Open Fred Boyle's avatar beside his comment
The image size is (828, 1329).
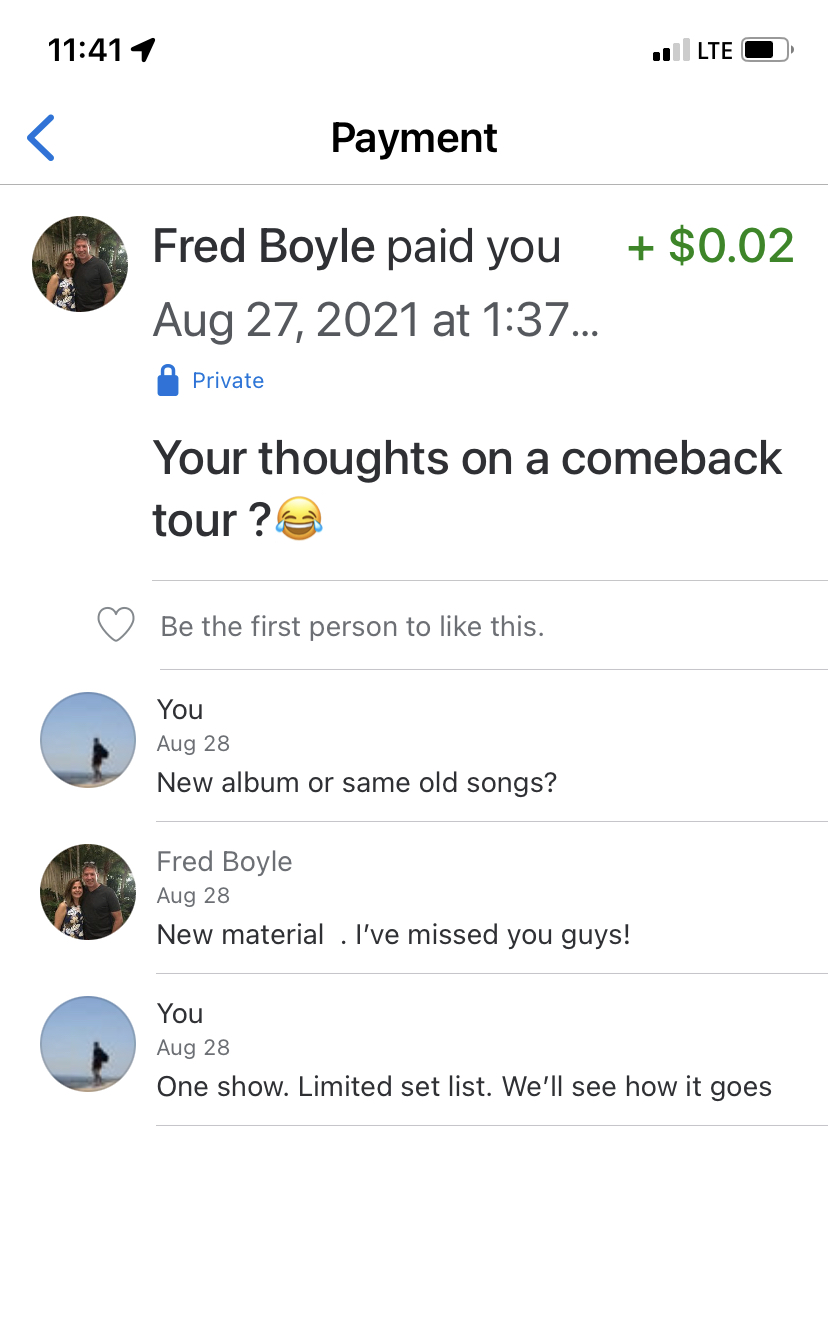pos(88,892)
